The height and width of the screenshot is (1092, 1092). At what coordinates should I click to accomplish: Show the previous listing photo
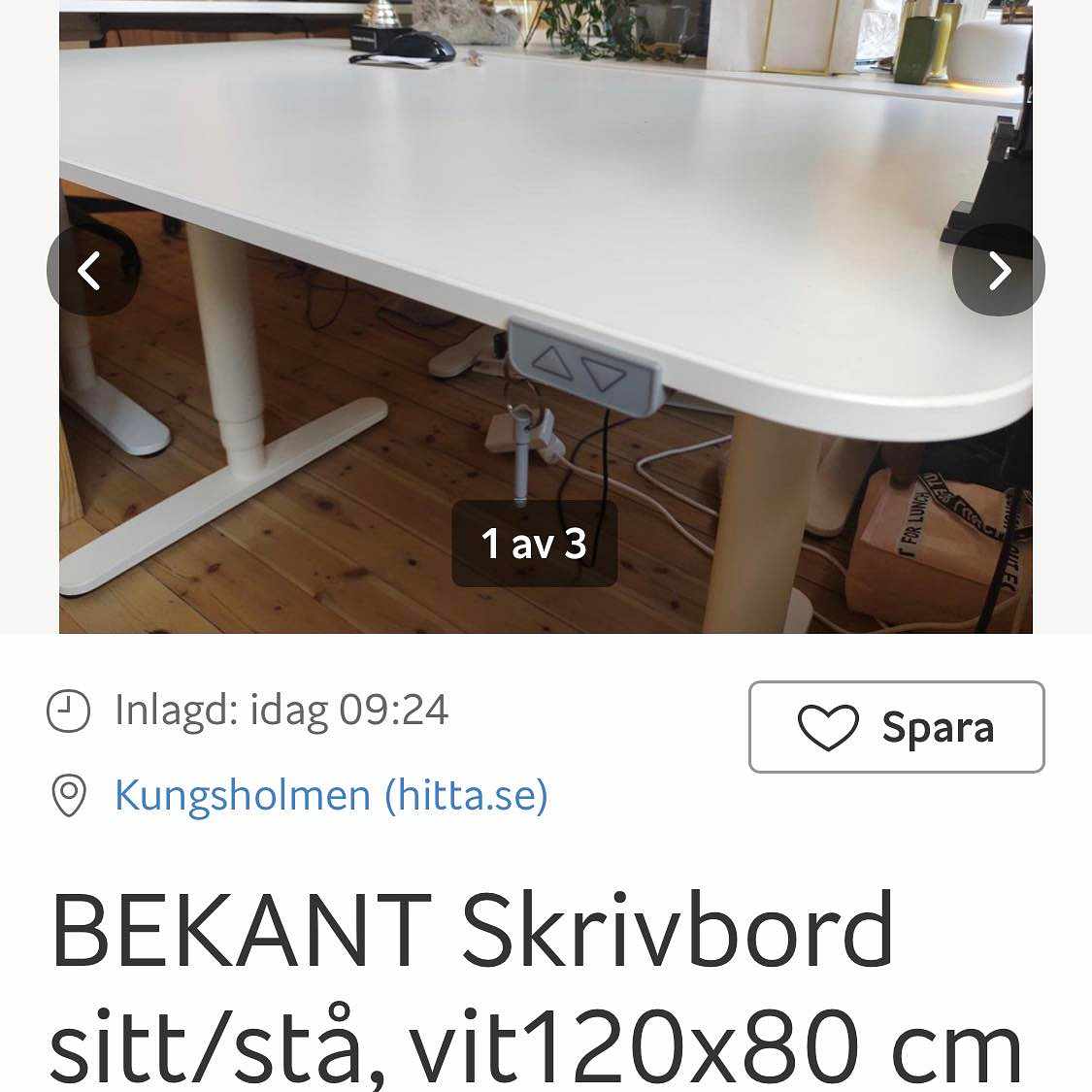91,270
